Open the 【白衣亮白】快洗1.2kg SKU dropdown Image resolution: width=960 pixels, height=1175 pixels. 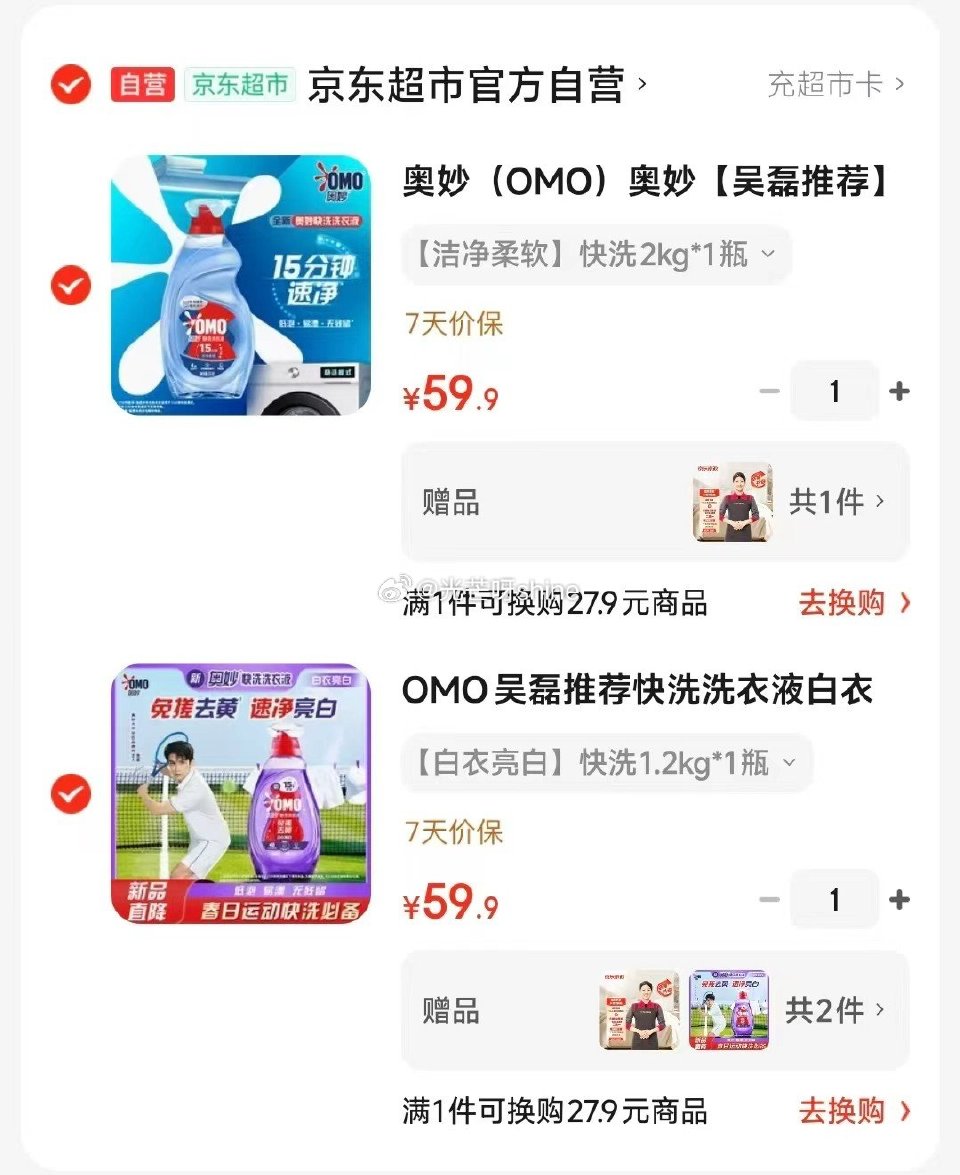pyautogui.click(x=606, y=762)
